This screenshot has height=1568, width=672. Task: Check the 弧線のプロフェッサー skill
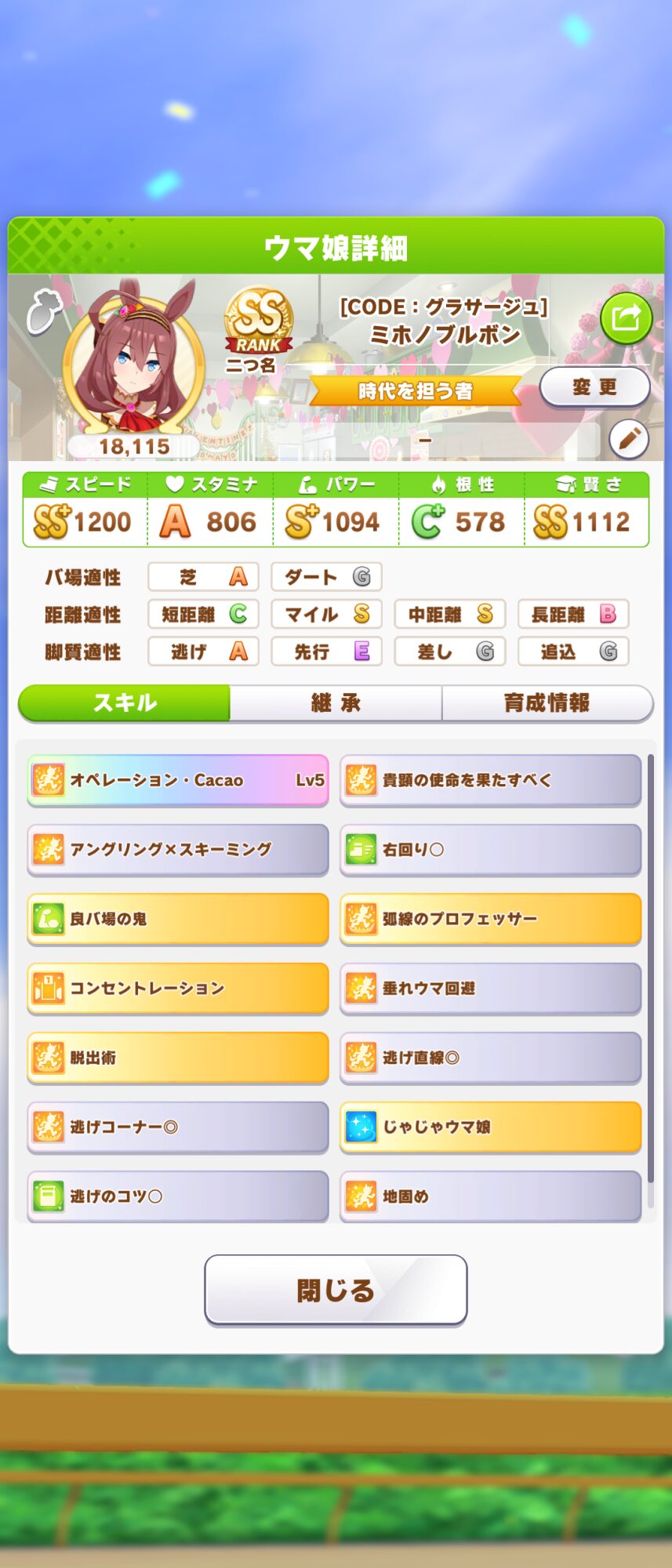[x=490, y=919]
